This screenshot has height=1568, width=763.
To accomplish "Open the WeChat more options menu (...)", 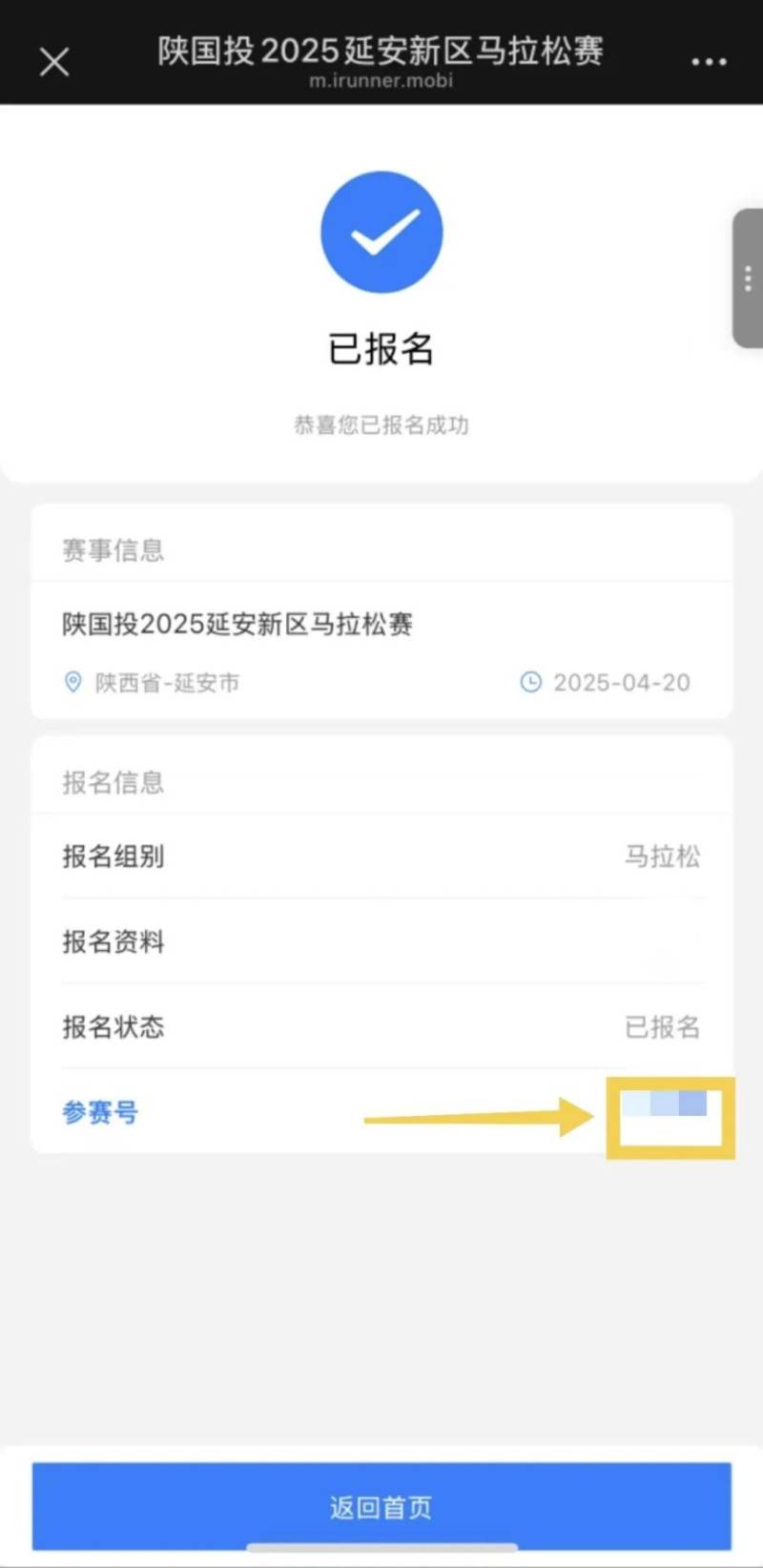I will click(x=710, y=61).
